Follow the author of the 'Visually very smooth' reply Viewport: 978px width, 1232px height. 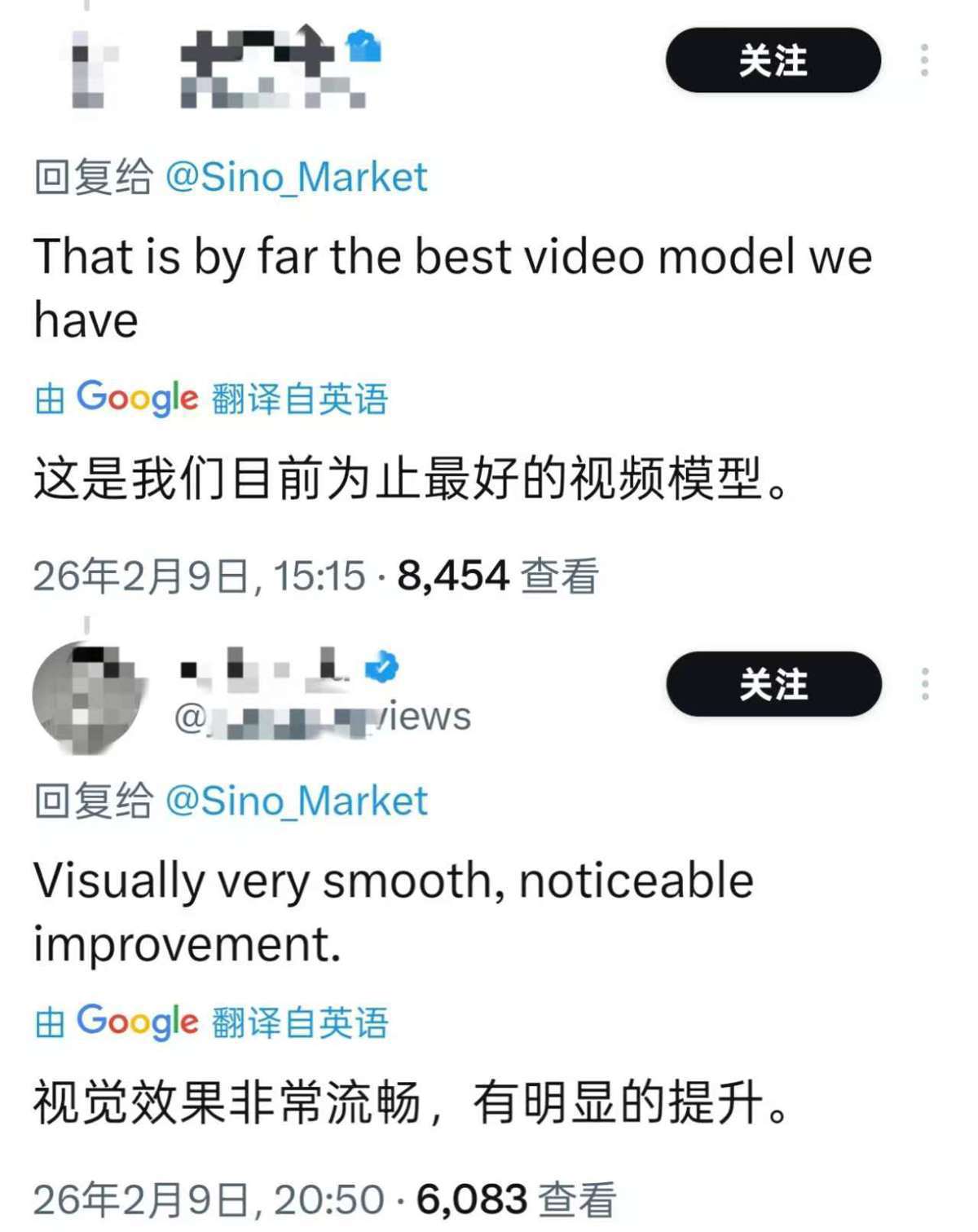point(773,684)
